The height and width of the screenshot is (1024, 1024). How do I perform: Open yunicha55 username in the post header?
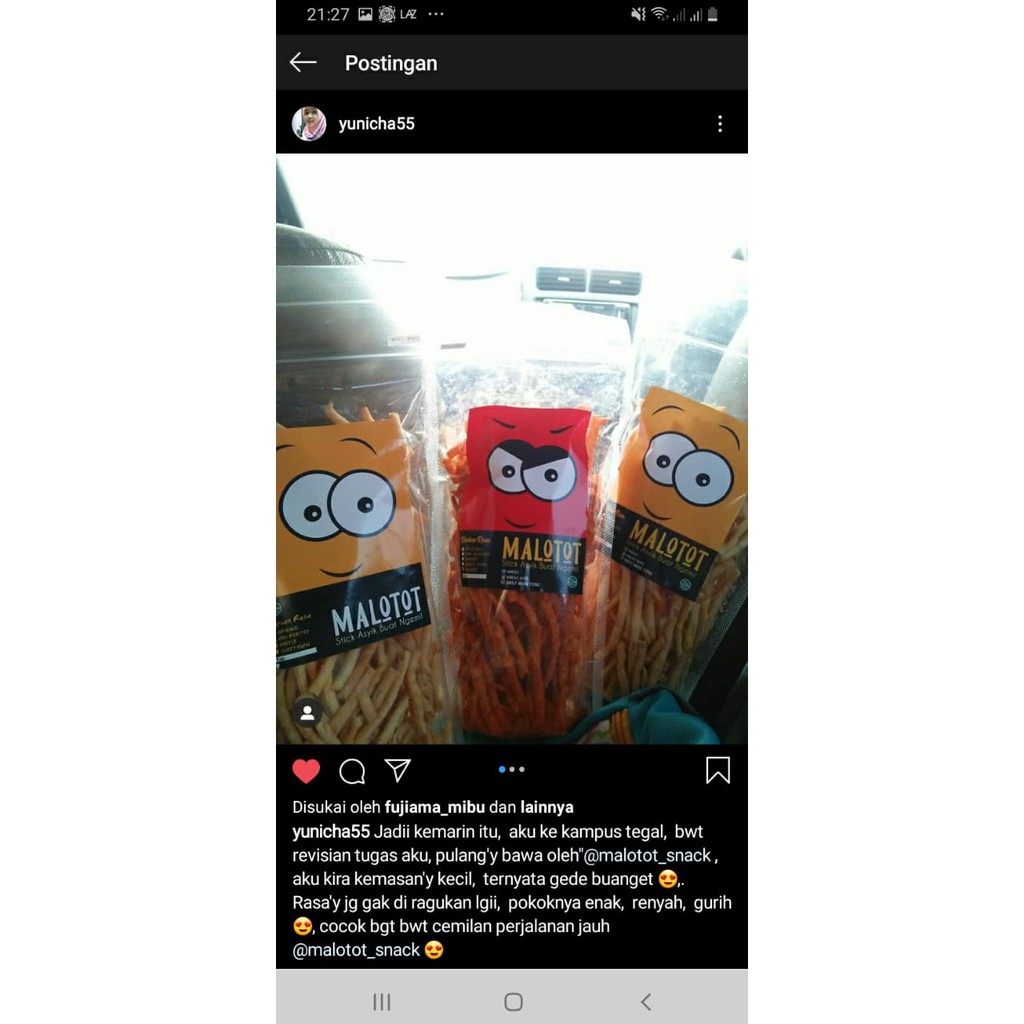[376, 124]
